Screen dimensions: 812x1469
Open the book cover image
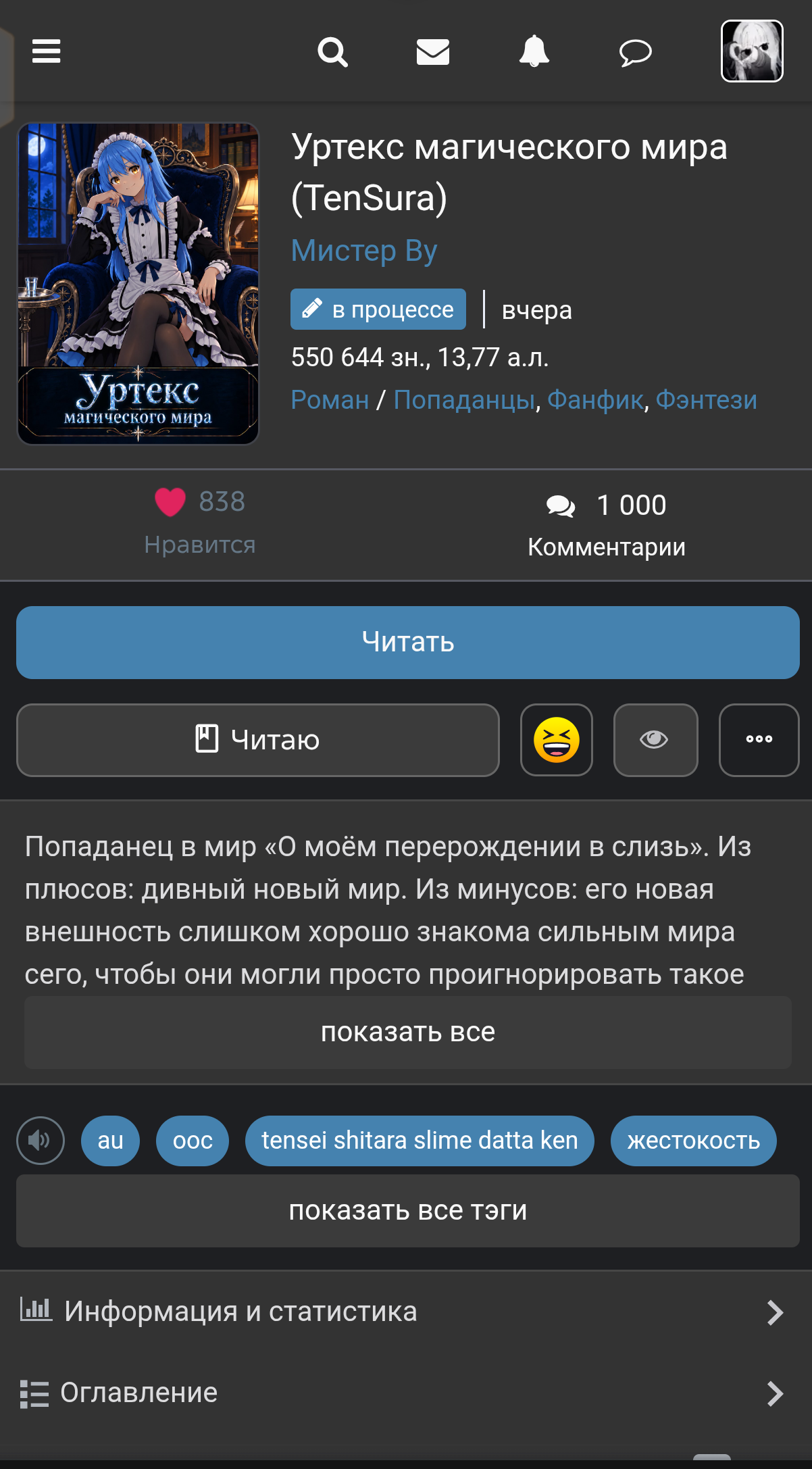[x=138, y=283]
